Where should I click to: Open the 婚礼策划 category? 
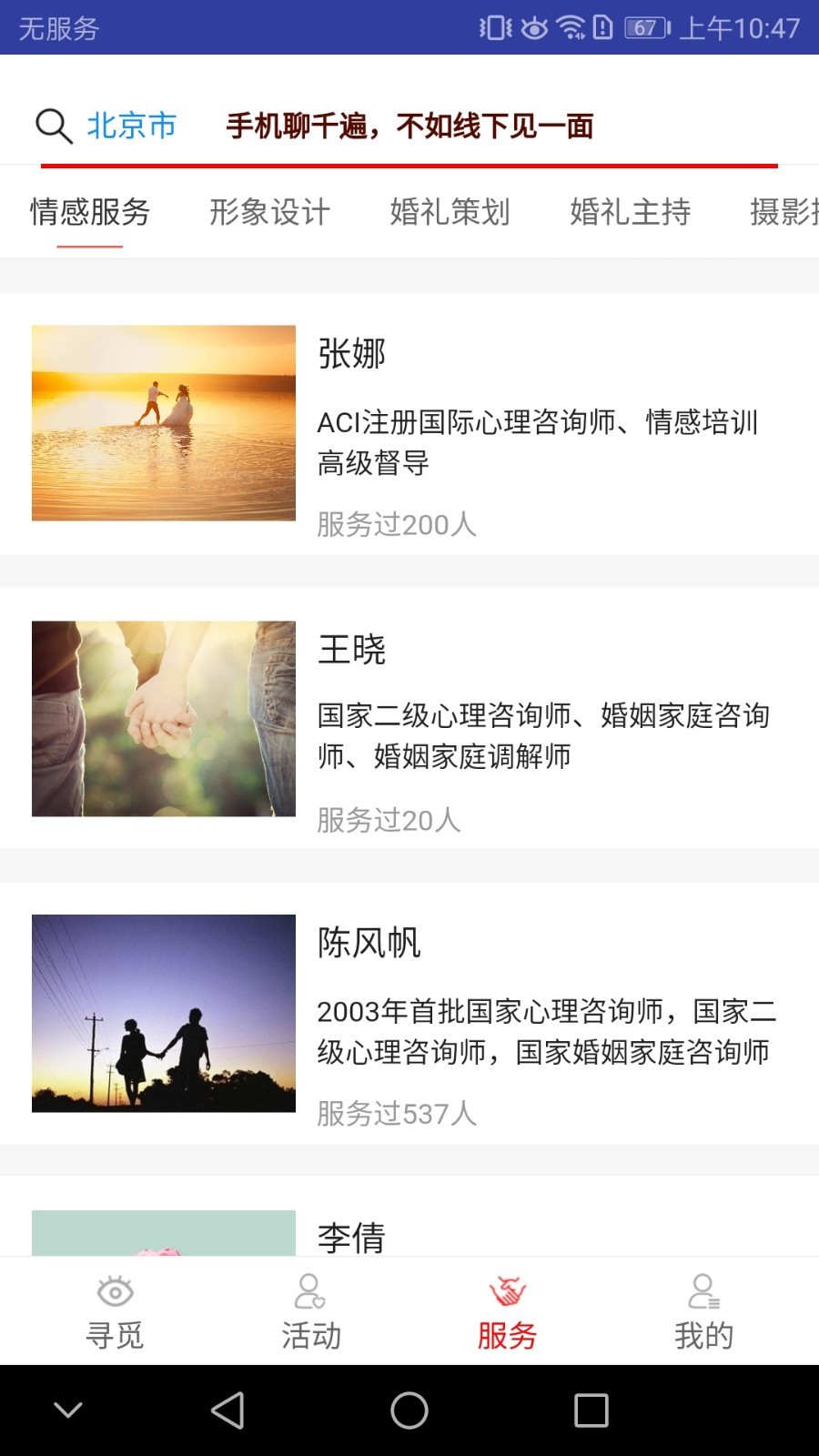click(450, 213)
